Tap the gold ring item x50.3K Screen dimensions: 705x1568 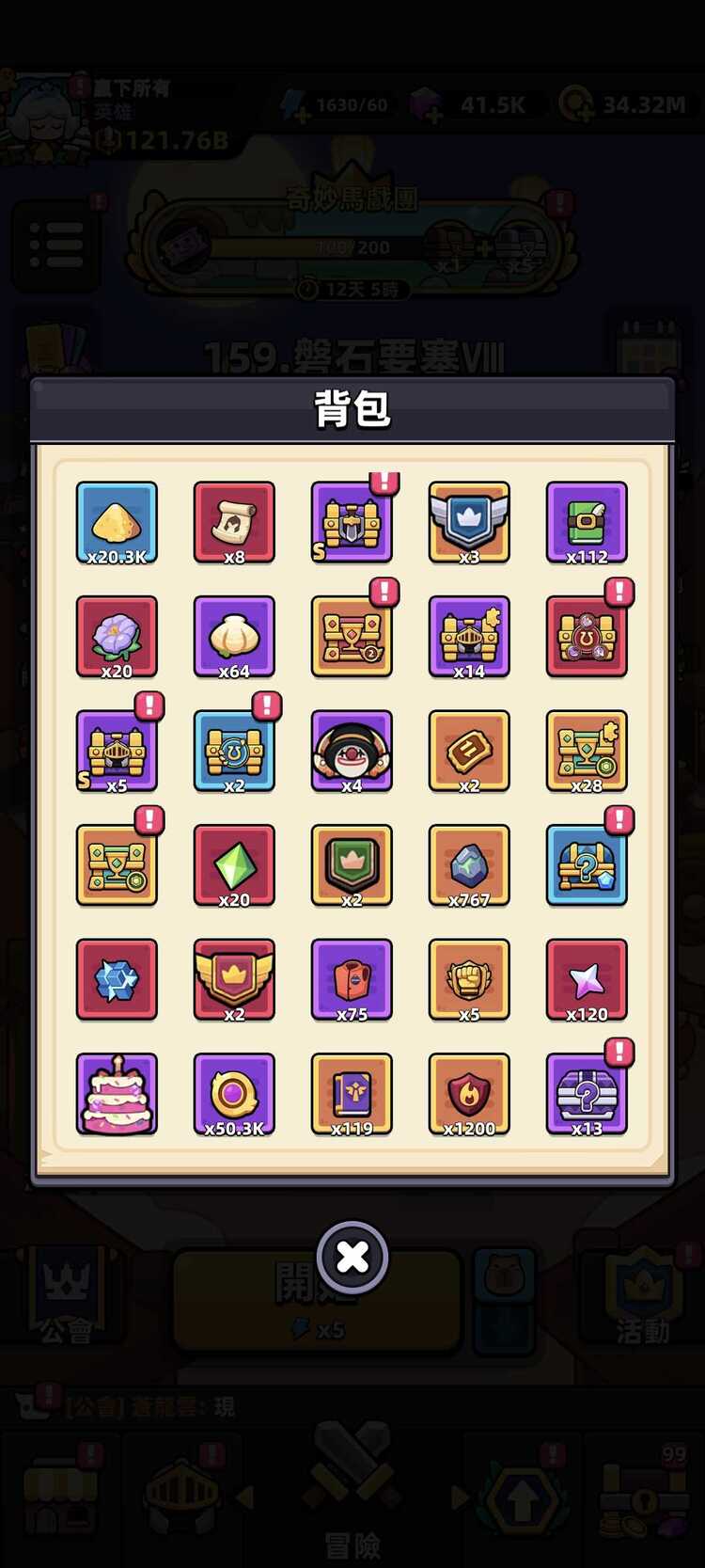tap(234, 1094)
